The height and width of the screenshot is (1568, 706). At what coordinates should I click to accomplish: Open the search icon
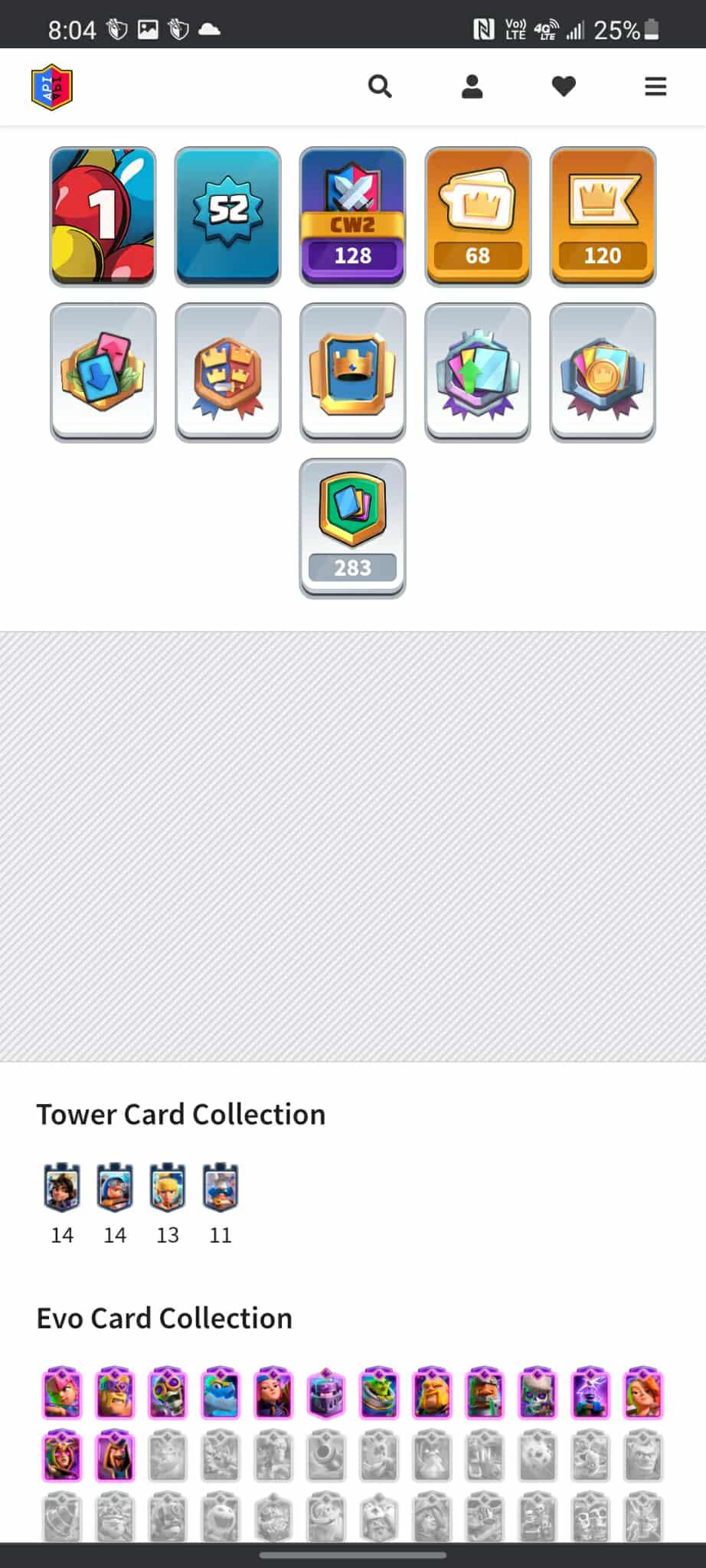click(x=380, y=87)
